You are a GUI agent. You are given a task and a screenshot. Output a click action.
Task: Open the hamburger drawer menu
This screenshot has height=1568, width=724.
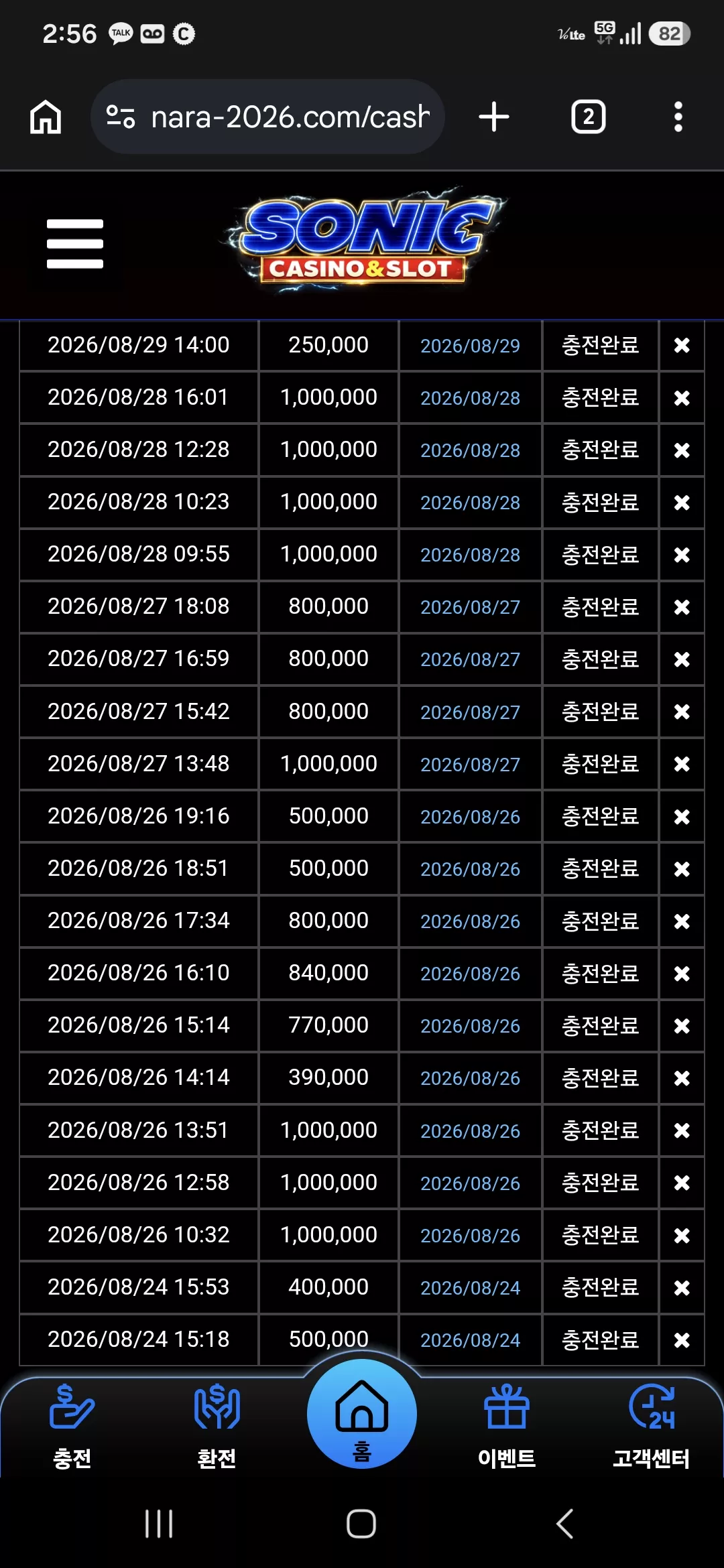point(75,244)
